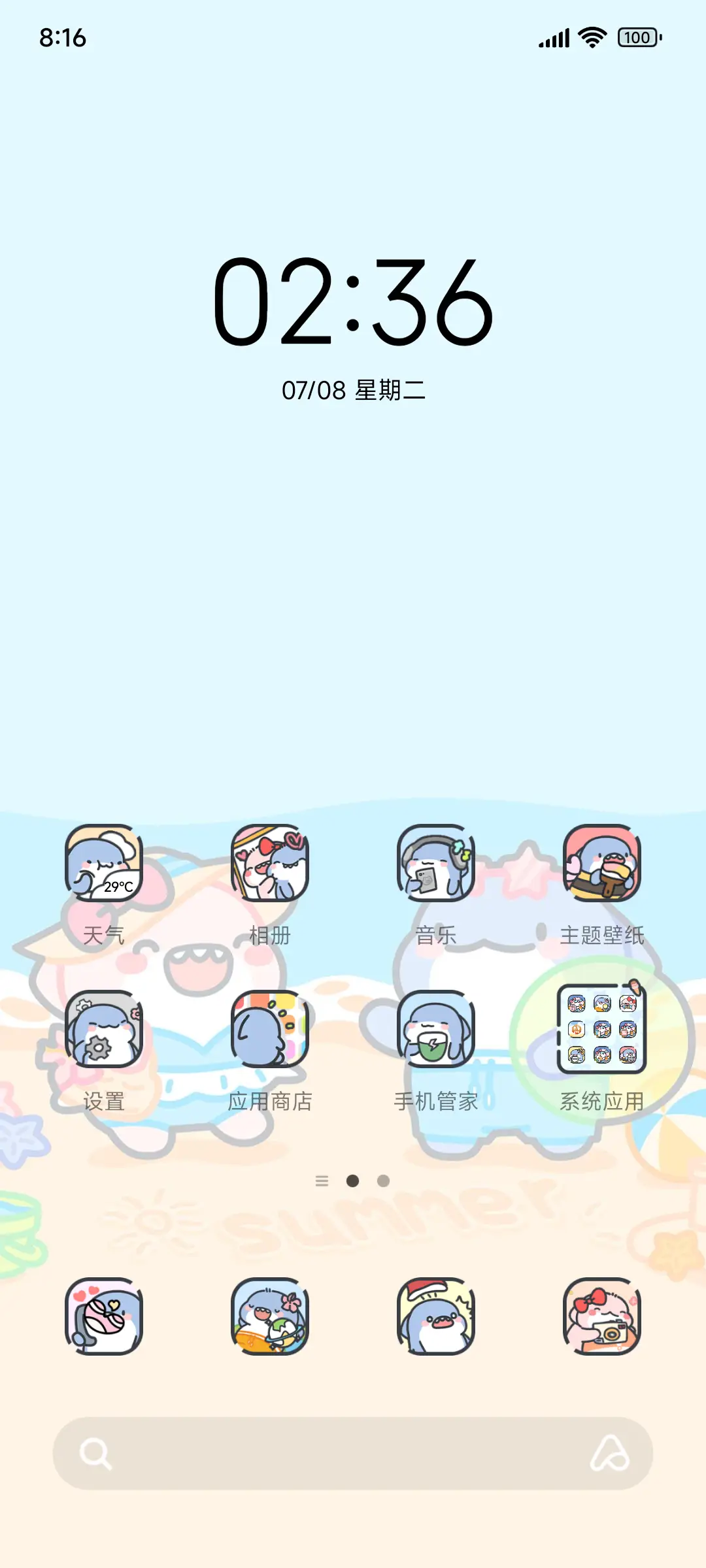Launch the browser shark icon in dock

tap(271, 1318)
